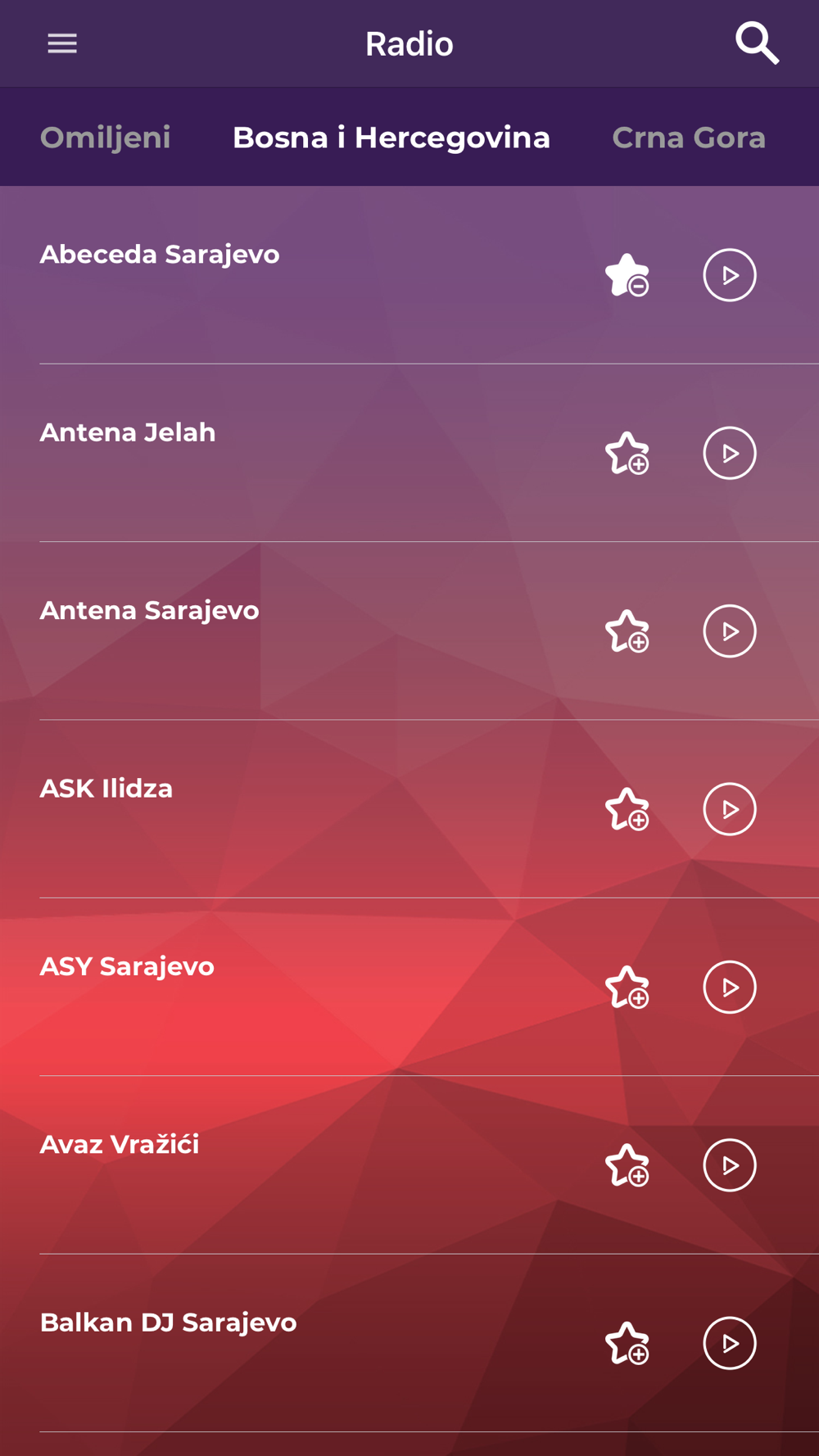Image resolution: width=819 pixels, height=1456 pixels.
Task: Remove Abeceda Sarajevo from favorites
Action: click(x=627, y=275)
